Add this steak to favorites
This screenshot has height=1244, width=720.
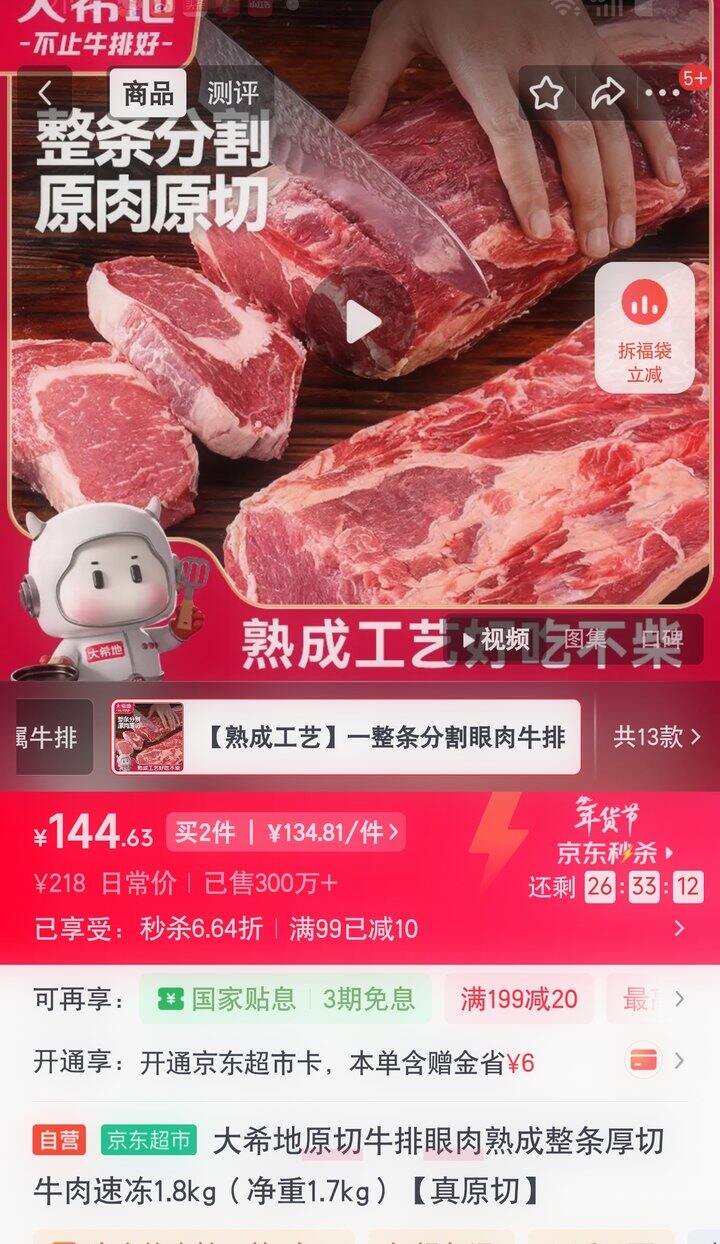coord(546,94)
